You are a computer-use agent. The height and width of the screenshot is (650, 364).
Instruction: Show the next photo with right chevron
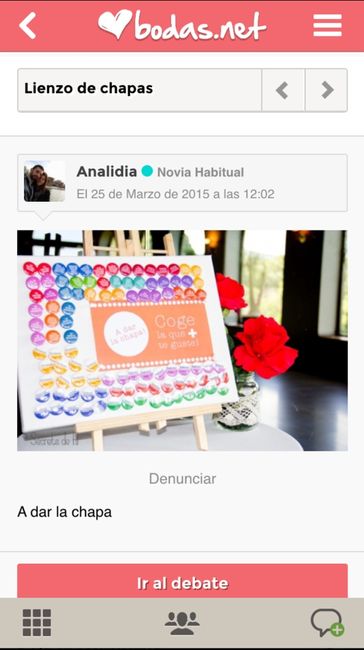pyautogui.click(x=327, y=90)
